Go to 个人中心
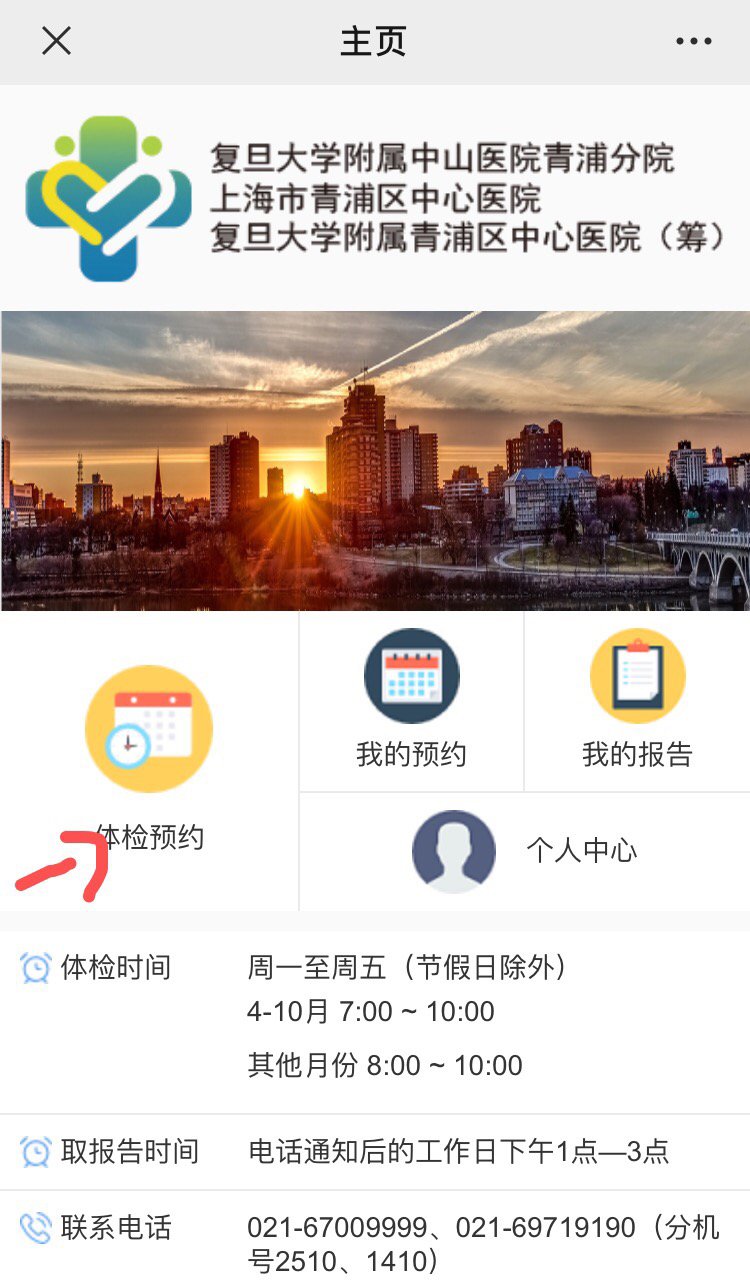Screen dimensions: 750x1280 [x=524, y=851]
